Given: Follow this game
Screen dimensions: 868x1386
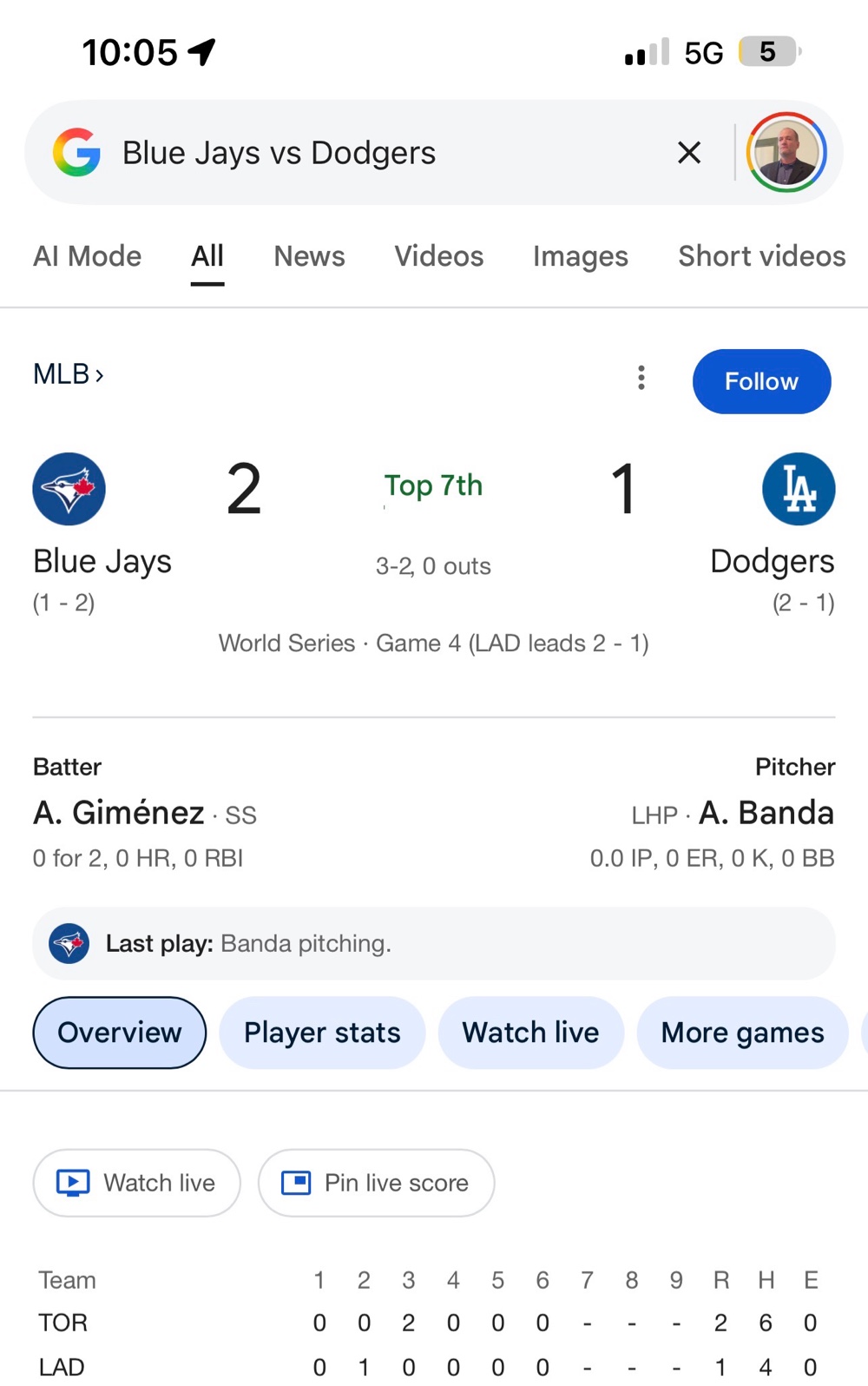Looking at the screenshot, I should [x=761, y=381].
